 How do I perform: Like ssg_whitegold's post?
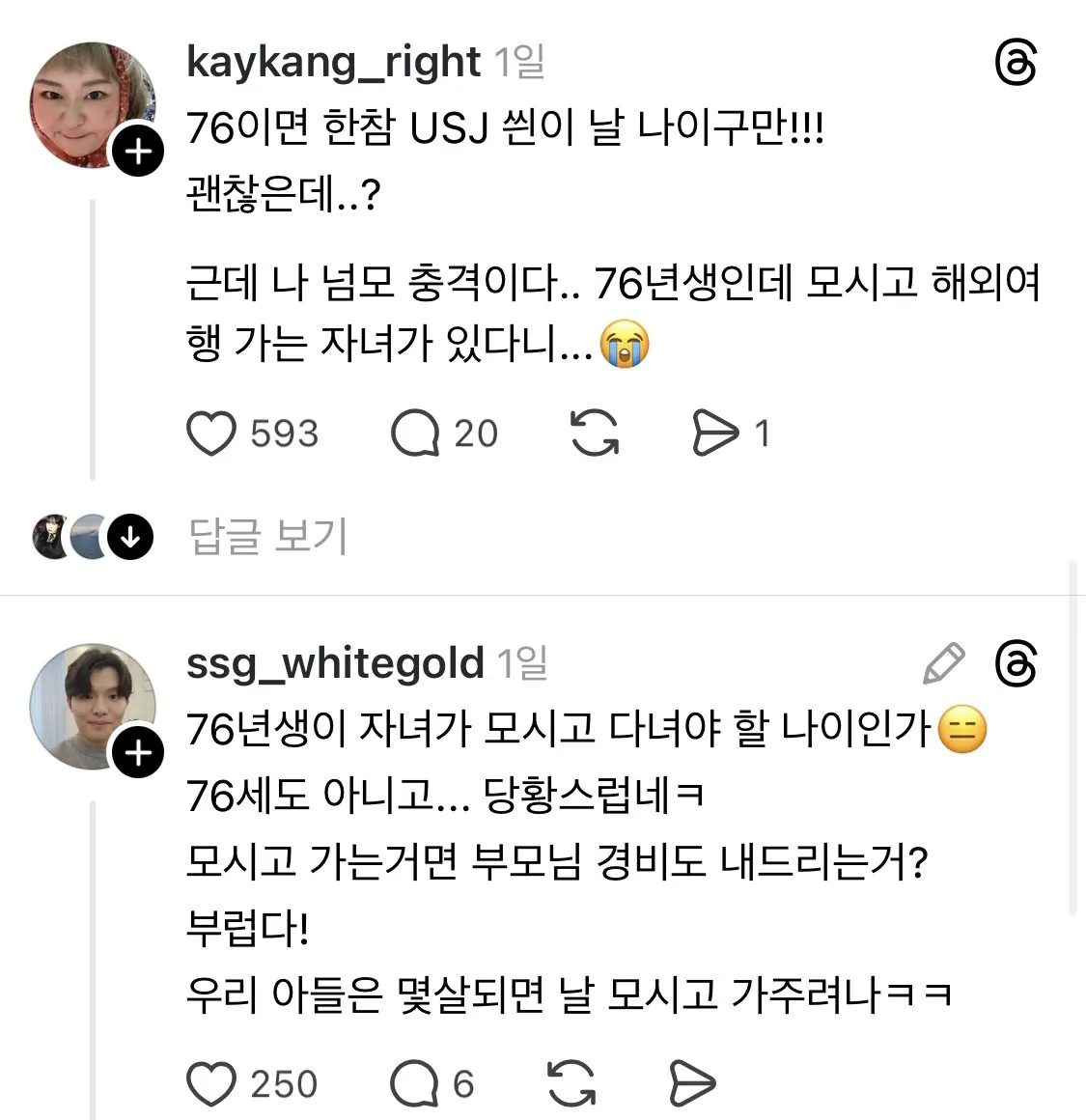(x=211, y=1083)
